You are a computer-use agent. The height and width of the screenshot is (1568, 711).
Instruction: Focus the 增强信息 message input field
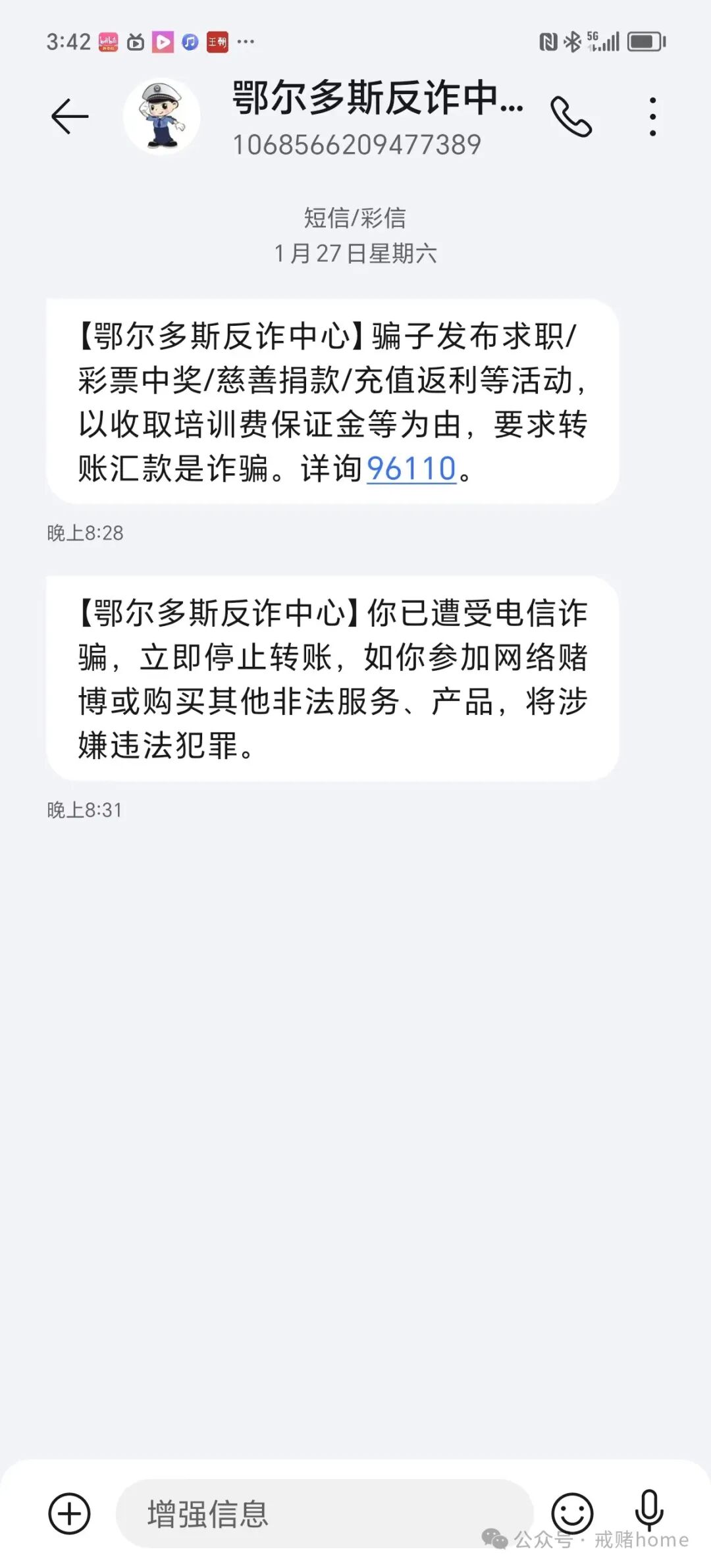click(x=323, y=1513)
